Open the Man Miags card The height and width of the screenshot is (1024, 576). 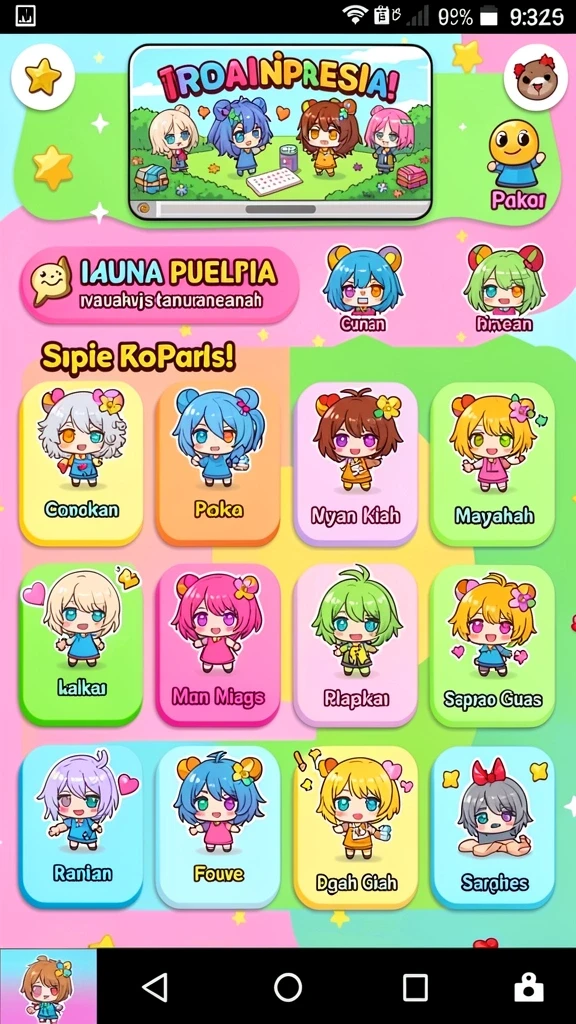tap(219, 645)
